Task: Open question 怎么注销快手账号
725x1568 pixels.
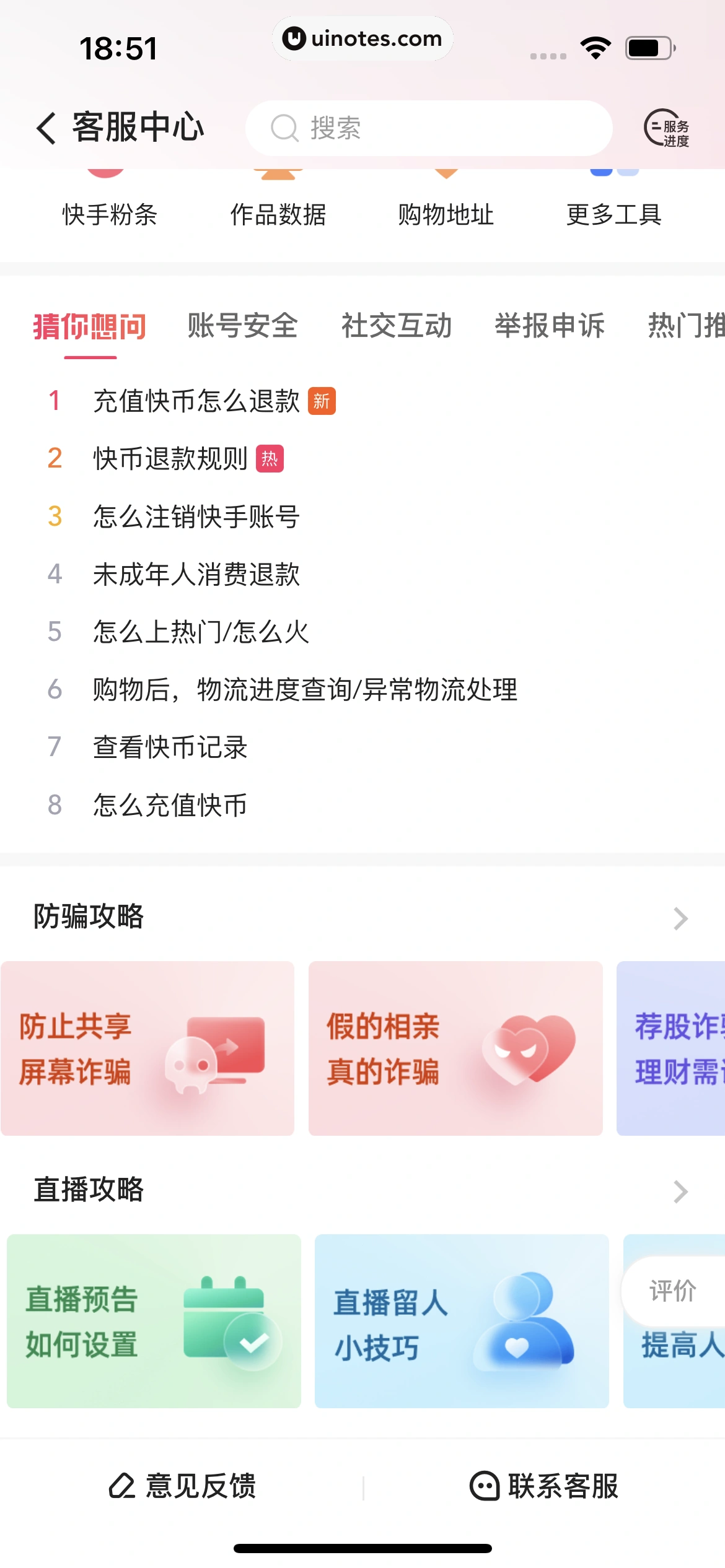Action: 196,516
